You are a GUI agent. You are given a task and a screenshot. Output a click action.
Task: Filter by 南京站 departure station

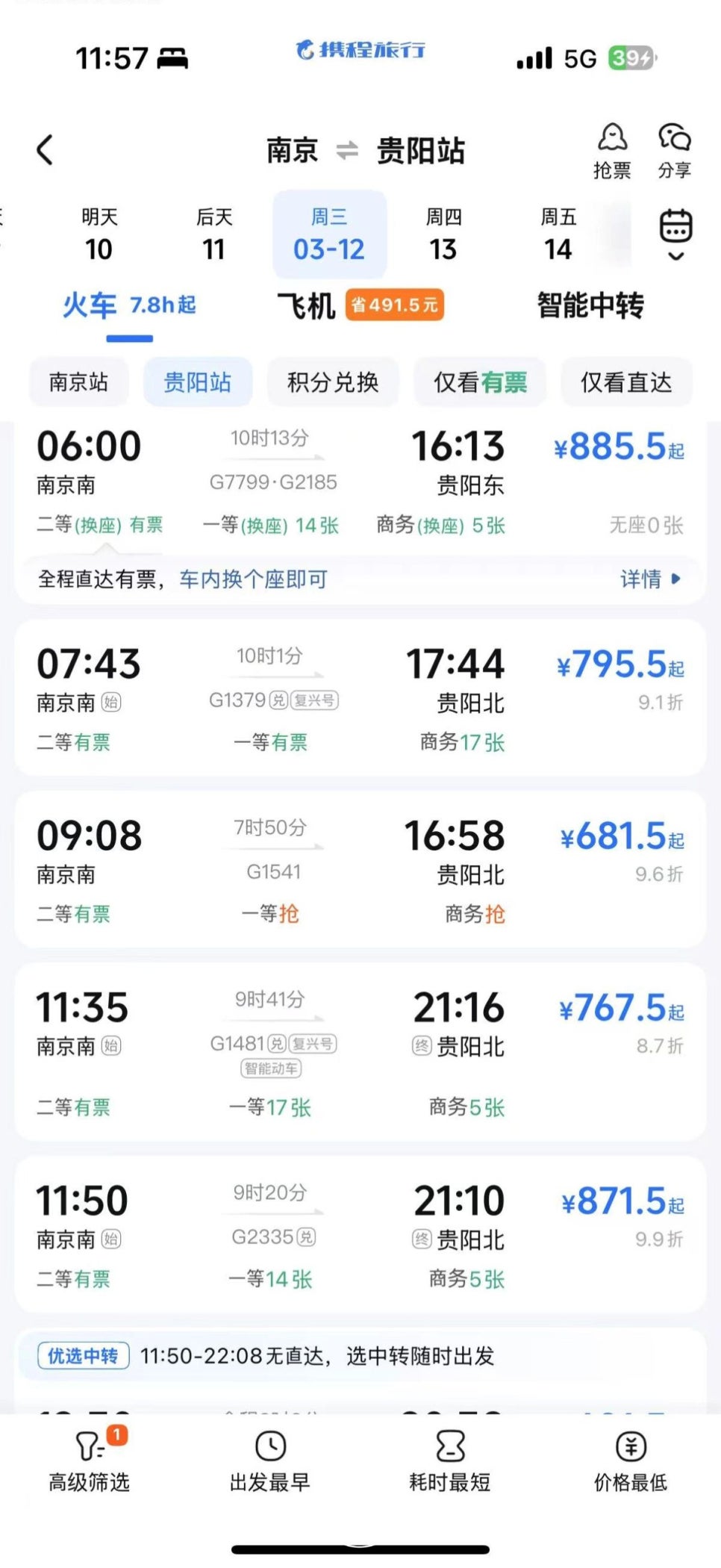(78, 382)
